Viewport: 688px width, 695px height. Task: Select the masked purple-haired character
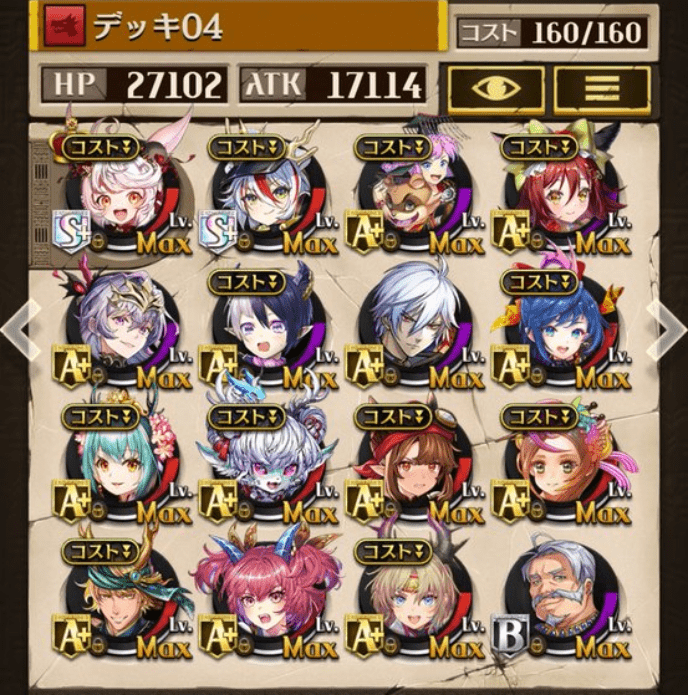tap(118, 331)
